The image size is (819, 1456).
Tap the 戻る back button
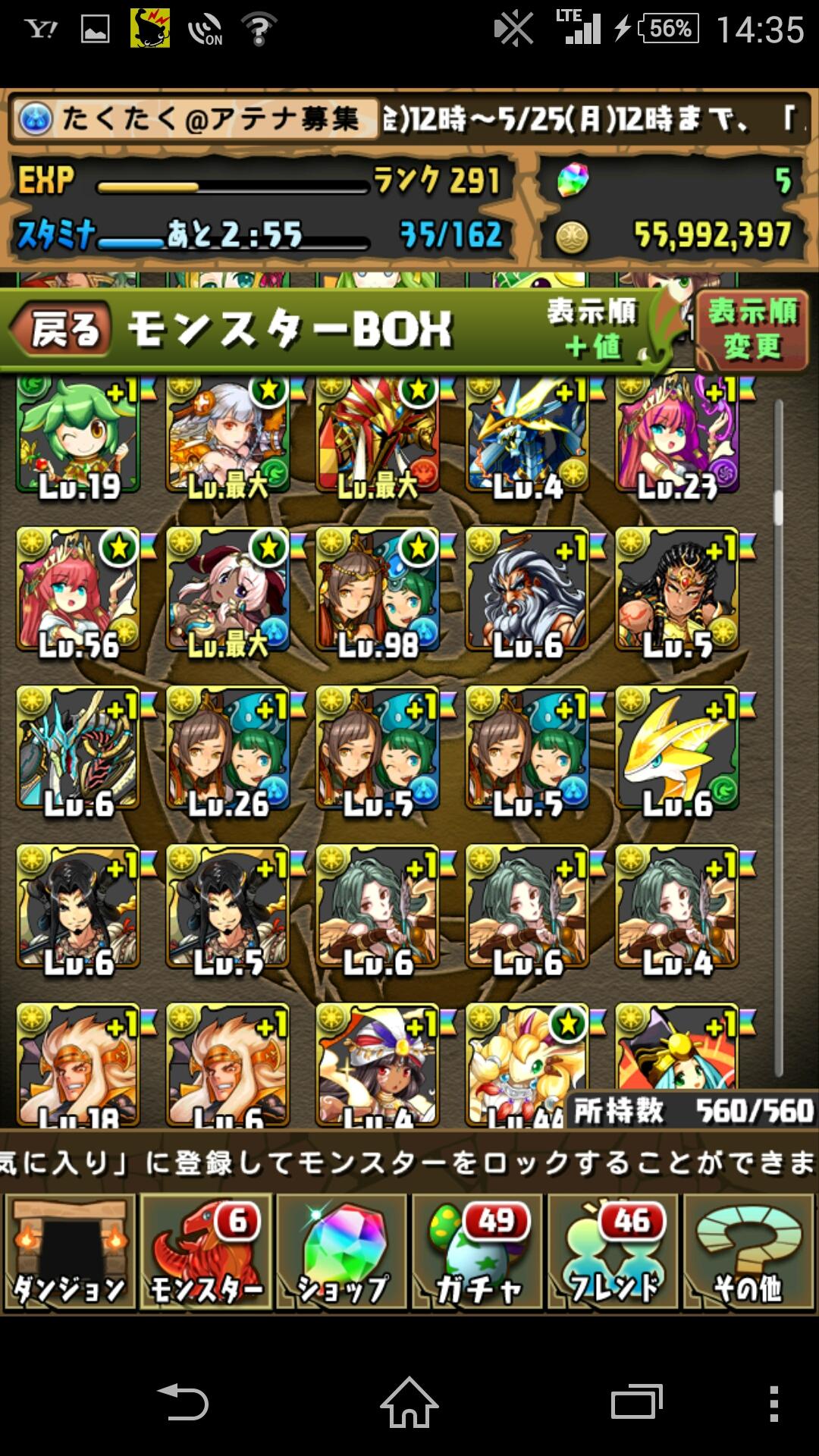pos(64,330)
